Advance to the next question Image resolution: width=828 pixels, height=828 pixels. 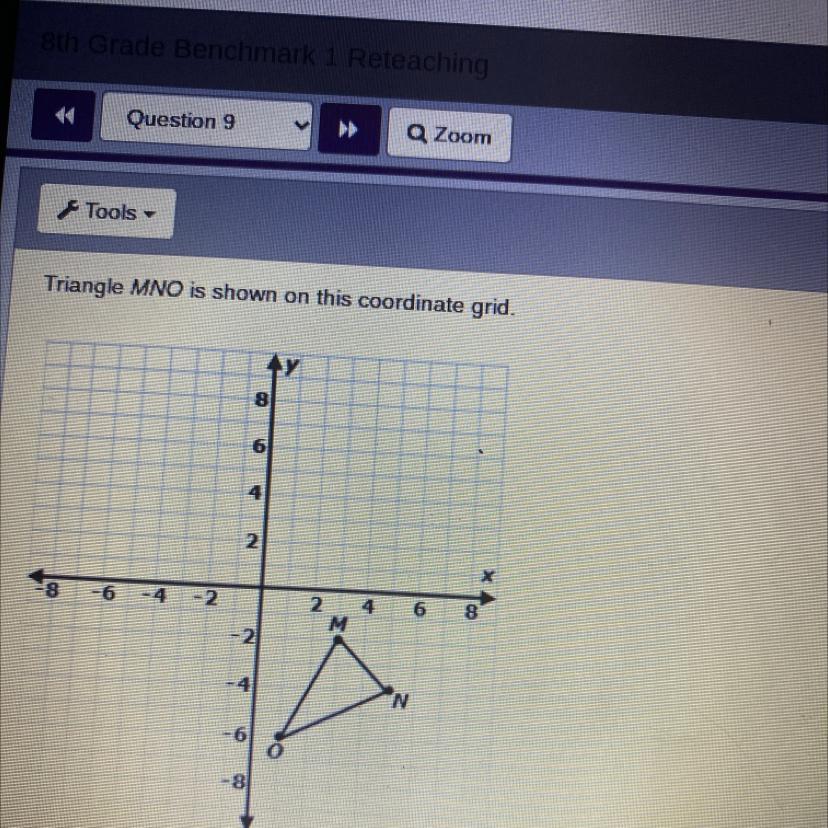pyautogui.click(x=349, y=130)
